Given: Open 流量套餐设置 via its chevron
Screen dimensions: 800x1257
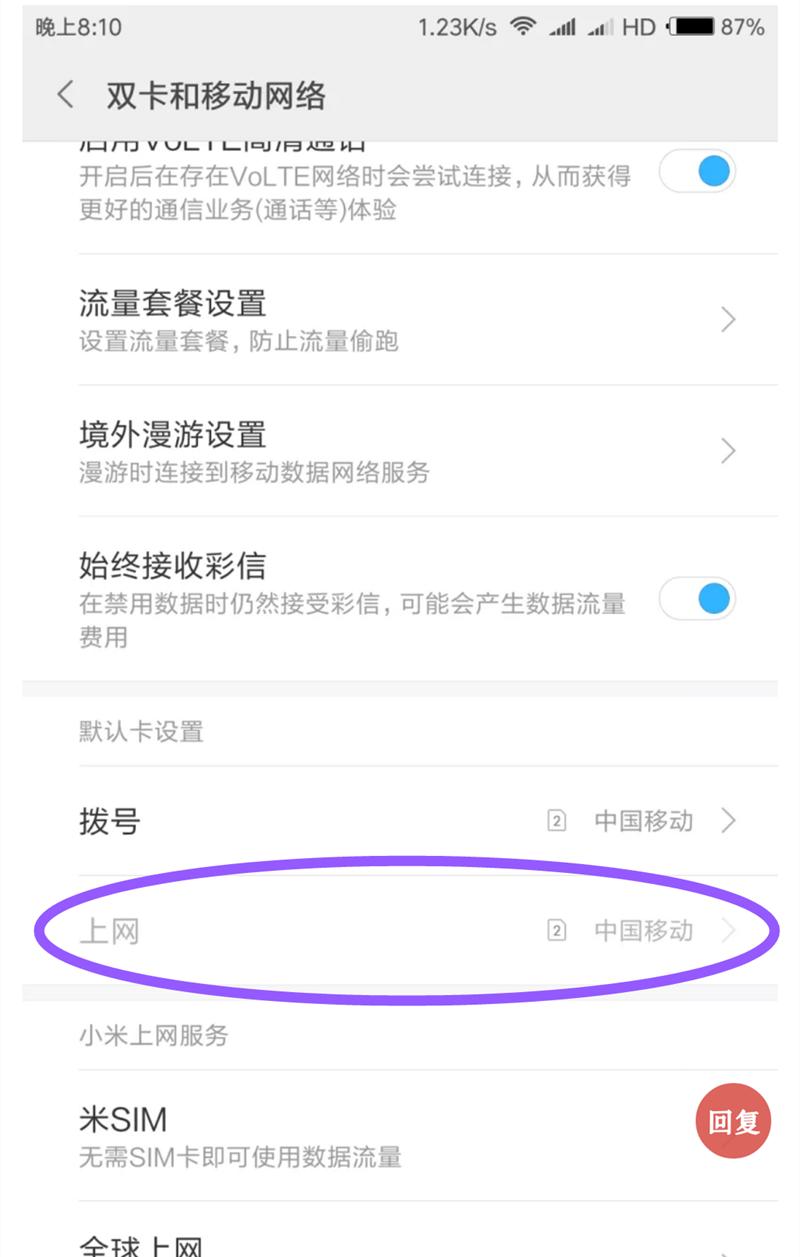Looking at the screenshot, I should (x=728, y=318).
